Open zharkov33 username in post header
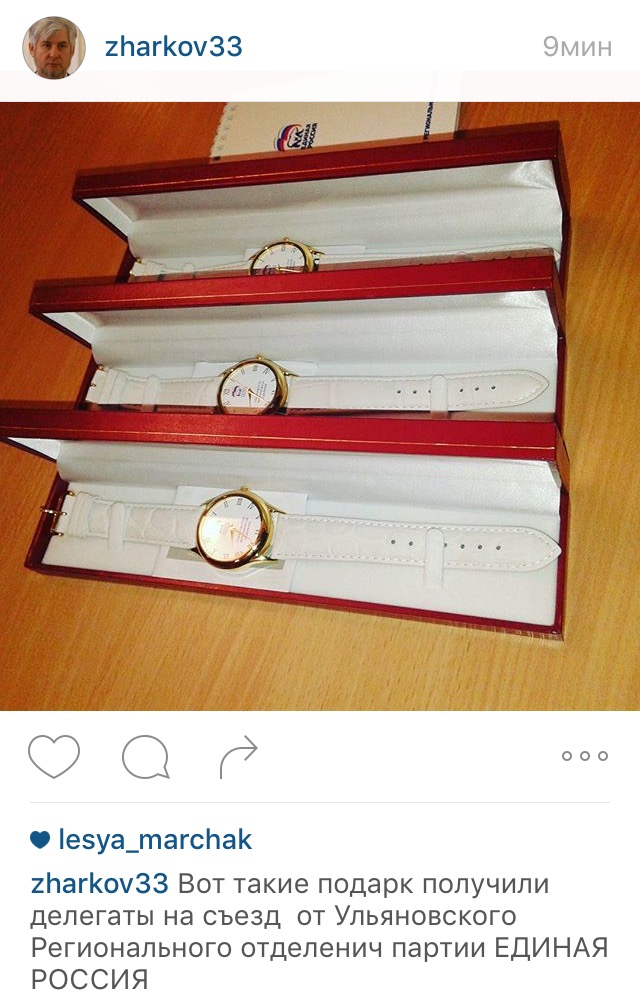 [173, 47]
